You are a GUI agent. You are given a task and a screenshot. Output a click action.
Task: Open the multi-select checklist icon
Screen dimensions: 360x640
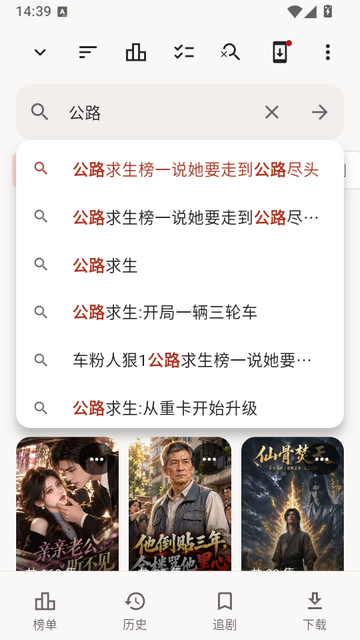[184, 52]
